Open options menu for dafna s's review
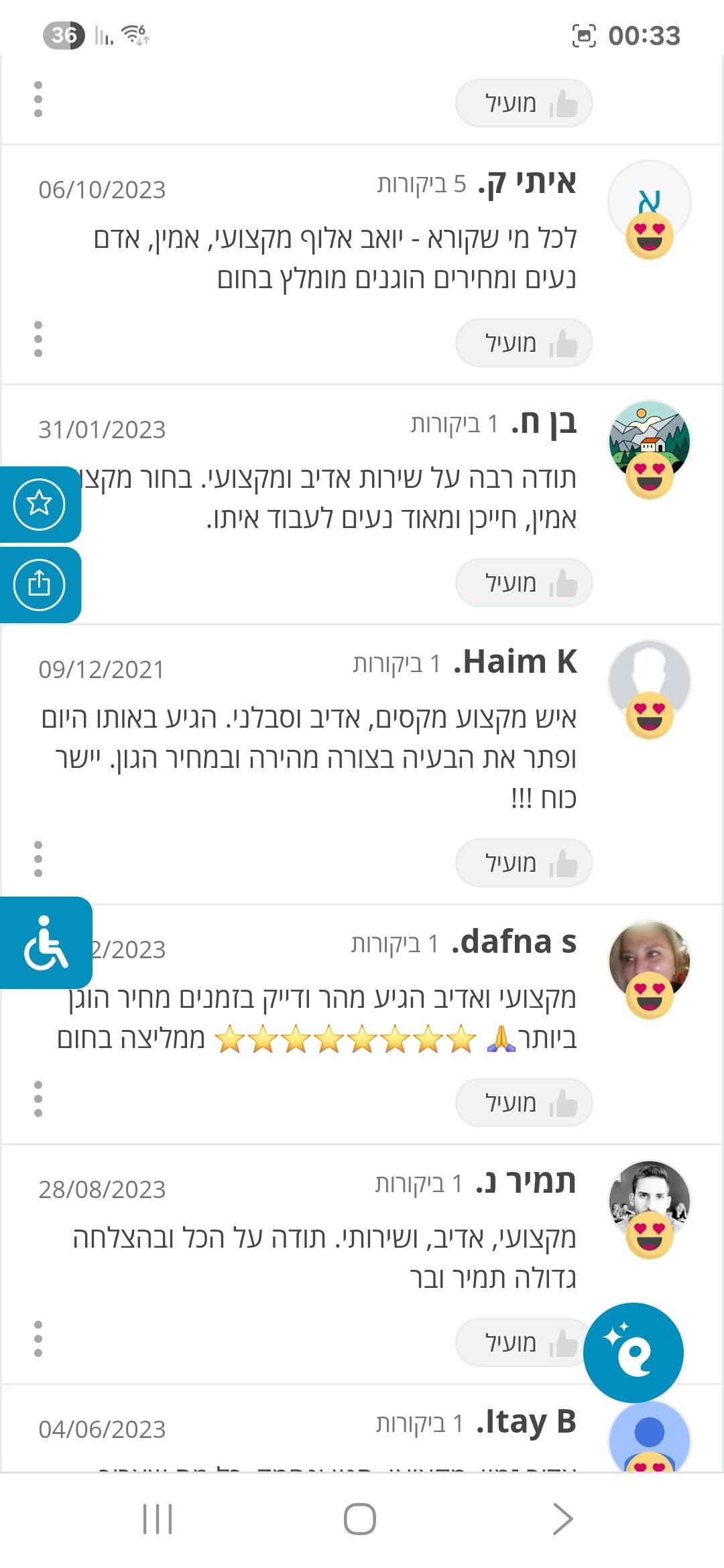 click(38, 1099)
